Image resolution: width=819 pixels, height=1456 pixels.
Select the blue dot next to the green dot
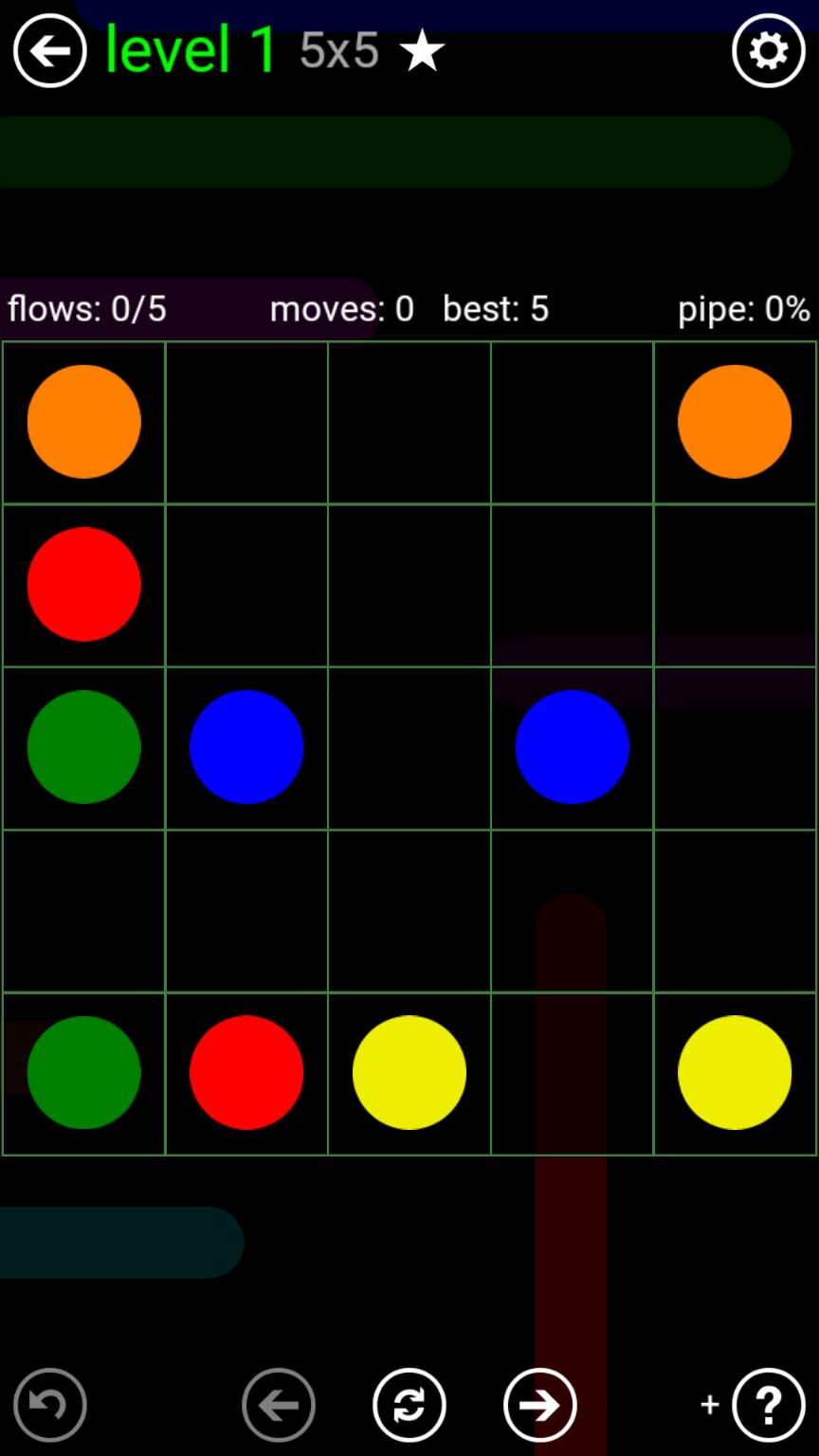pyautogui.click(x=246, y=747)
